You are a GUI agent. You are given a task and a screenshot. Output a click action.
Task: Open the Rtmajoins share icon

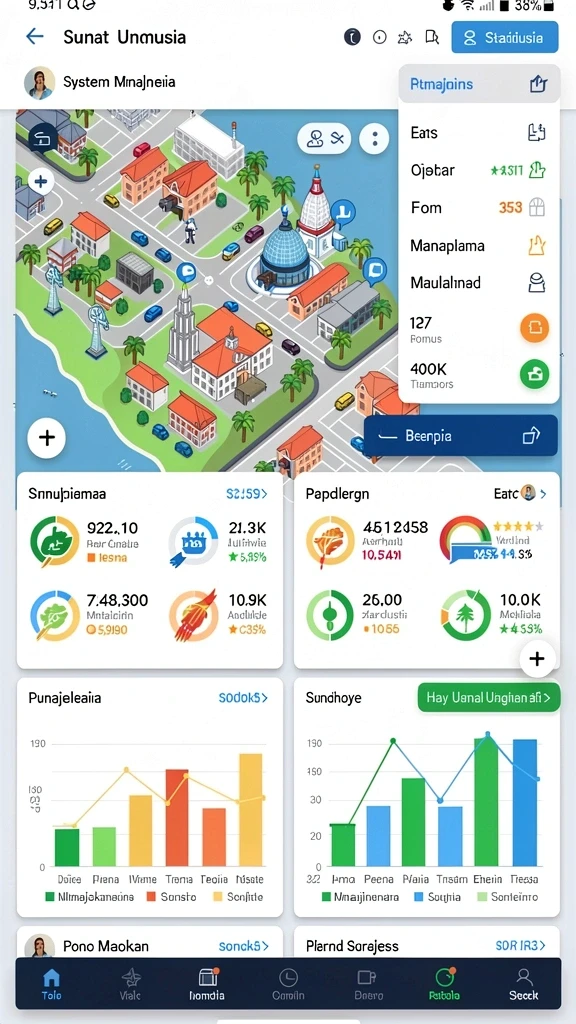pyautogui.click(x=538, y=84)
